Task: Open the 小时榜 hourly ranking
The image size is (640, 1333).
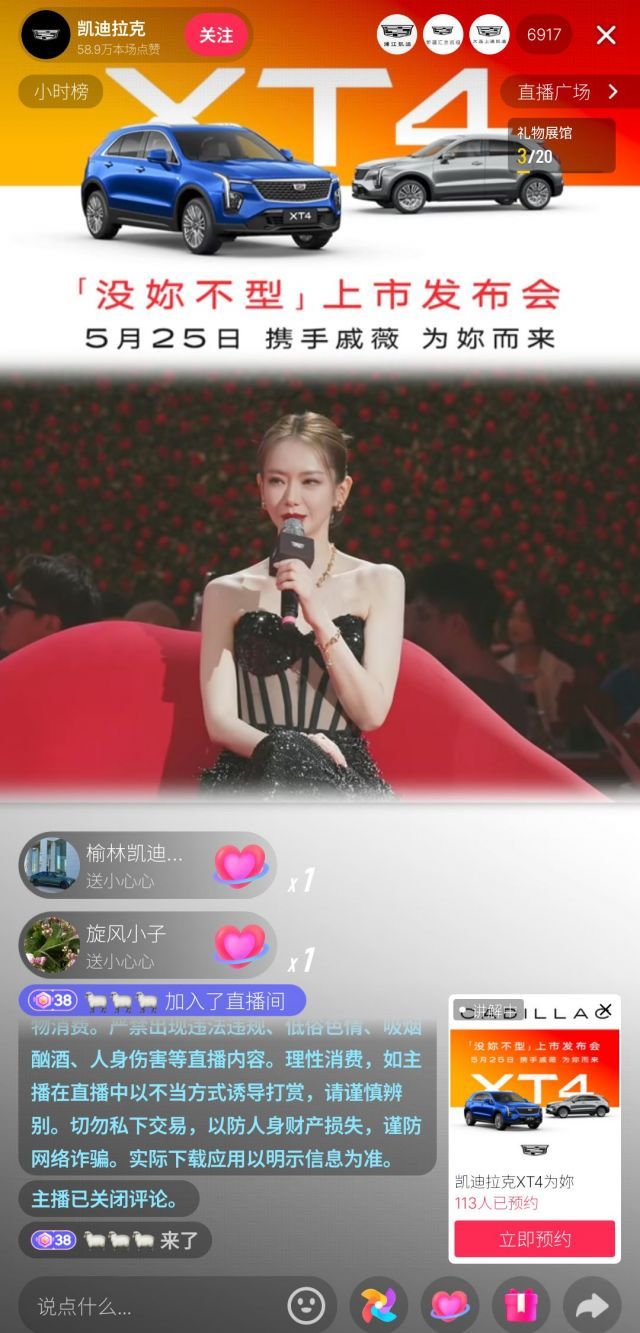Action: click(61, 92)
